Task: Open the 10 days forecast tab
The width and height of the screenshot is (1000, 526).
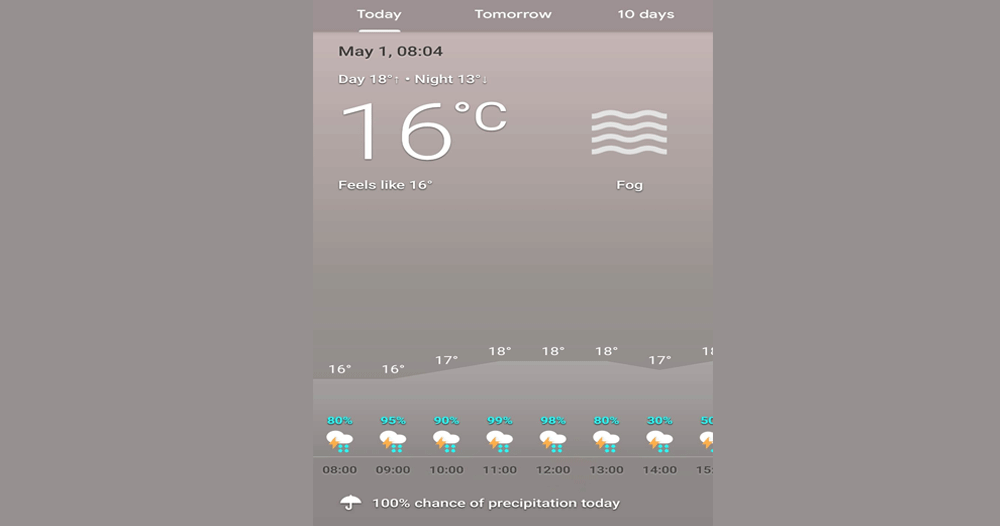Action: pos(645,15)
